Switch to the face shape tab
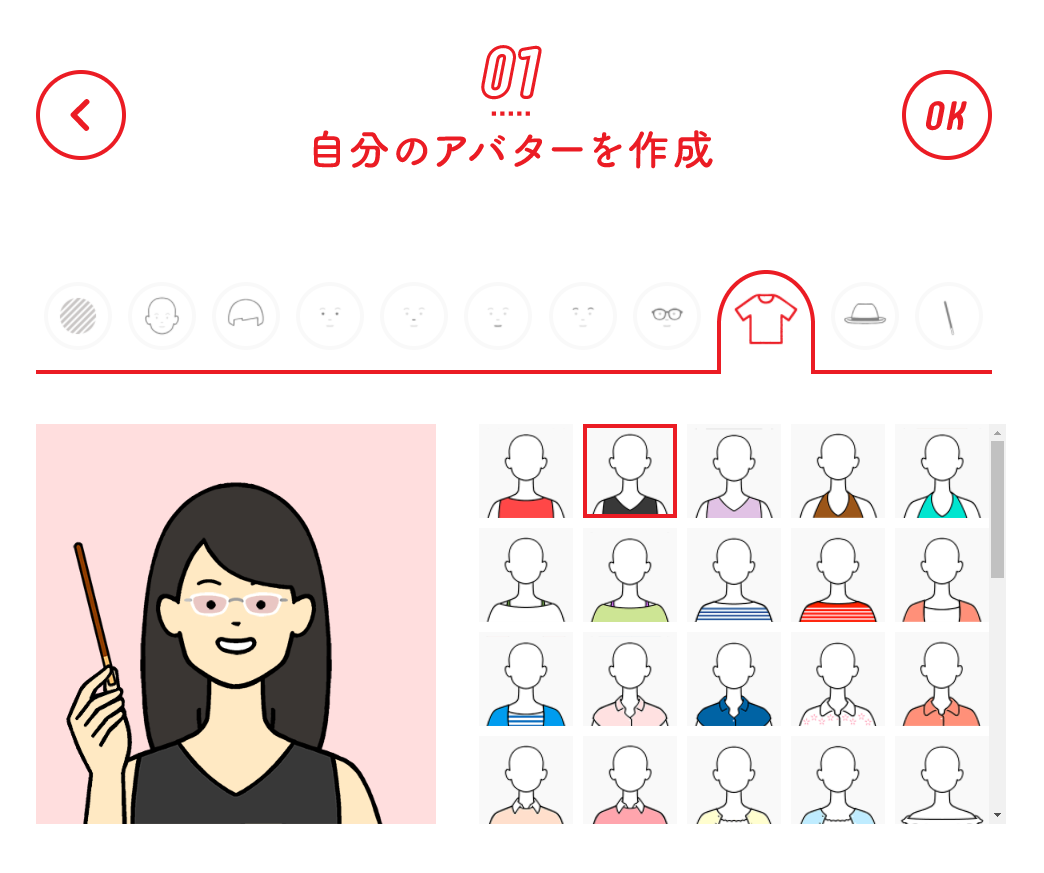 (162, 316)
